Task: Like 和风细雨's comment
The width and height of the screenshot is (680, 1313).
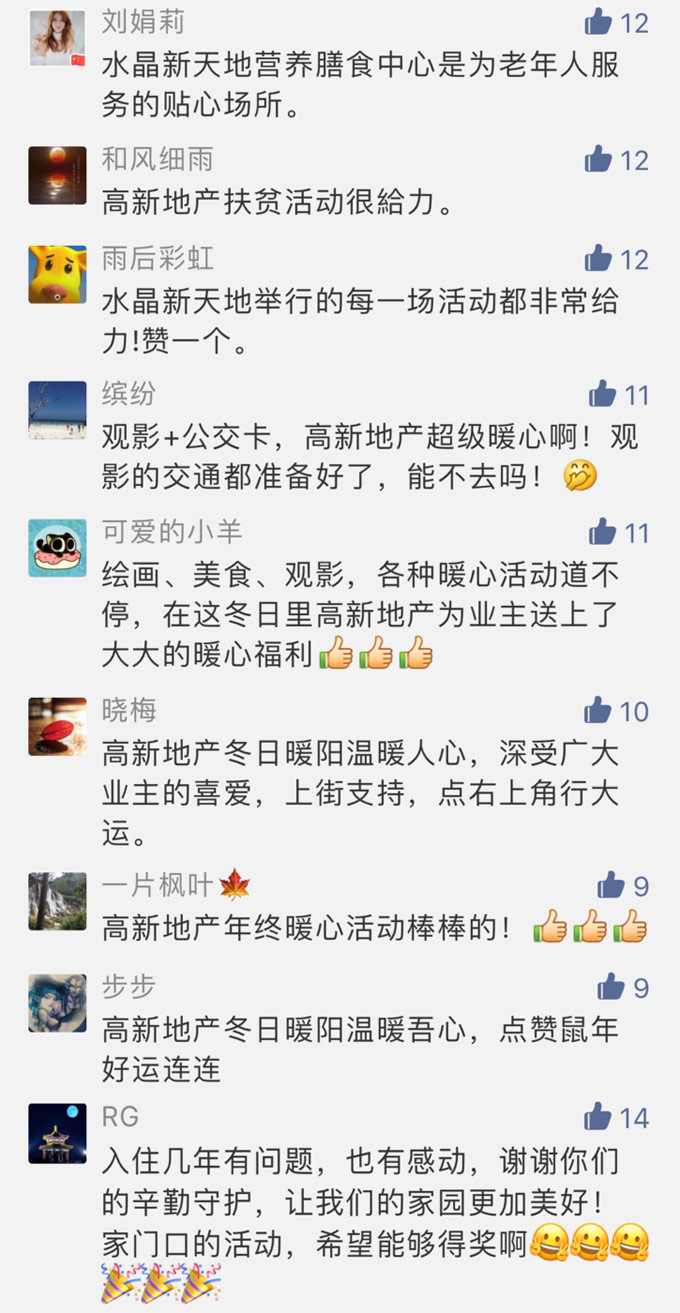Action: pos(599,159)
